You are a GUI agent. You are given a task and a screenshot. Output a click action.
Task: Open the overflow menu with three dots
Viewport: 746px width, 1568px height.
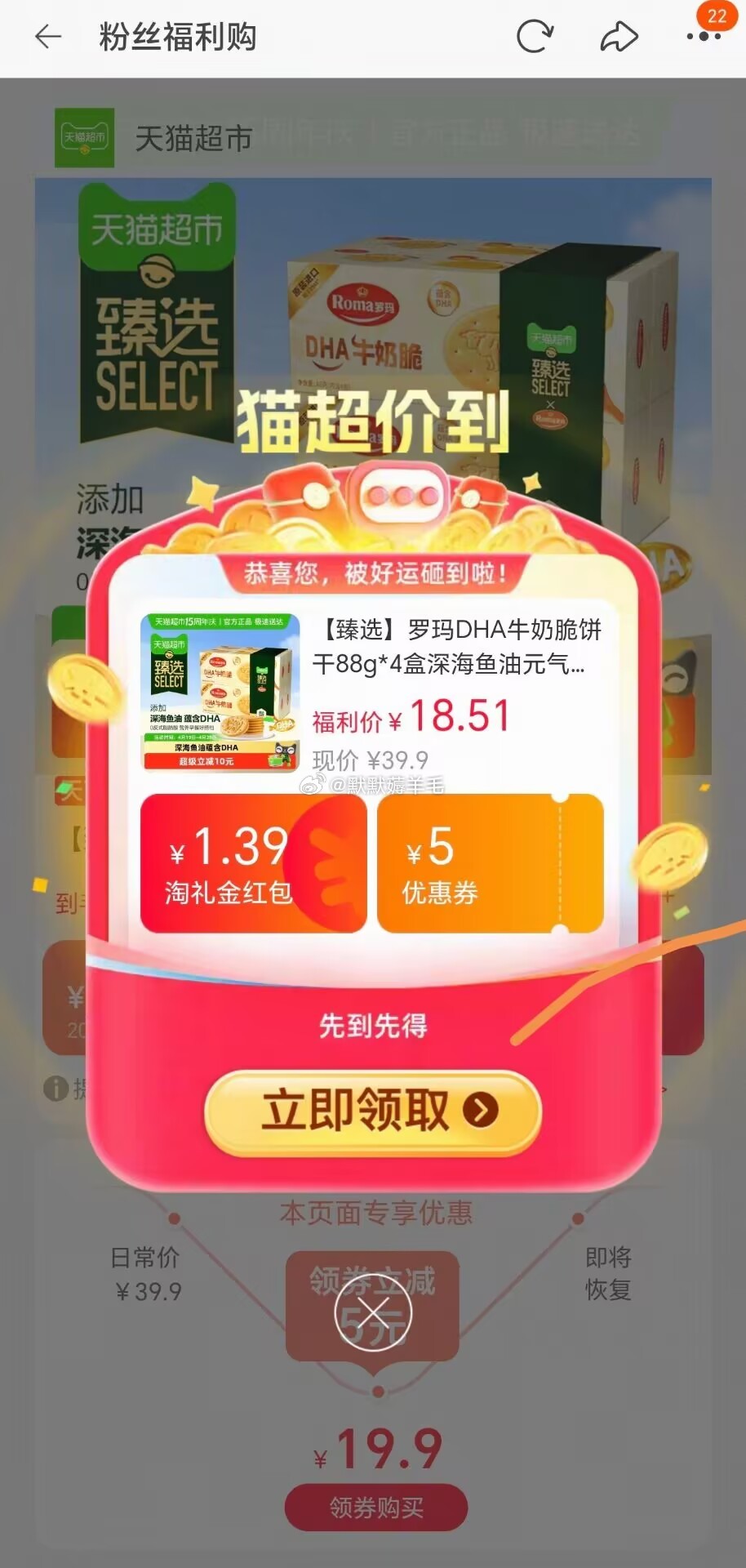point(703,37)
